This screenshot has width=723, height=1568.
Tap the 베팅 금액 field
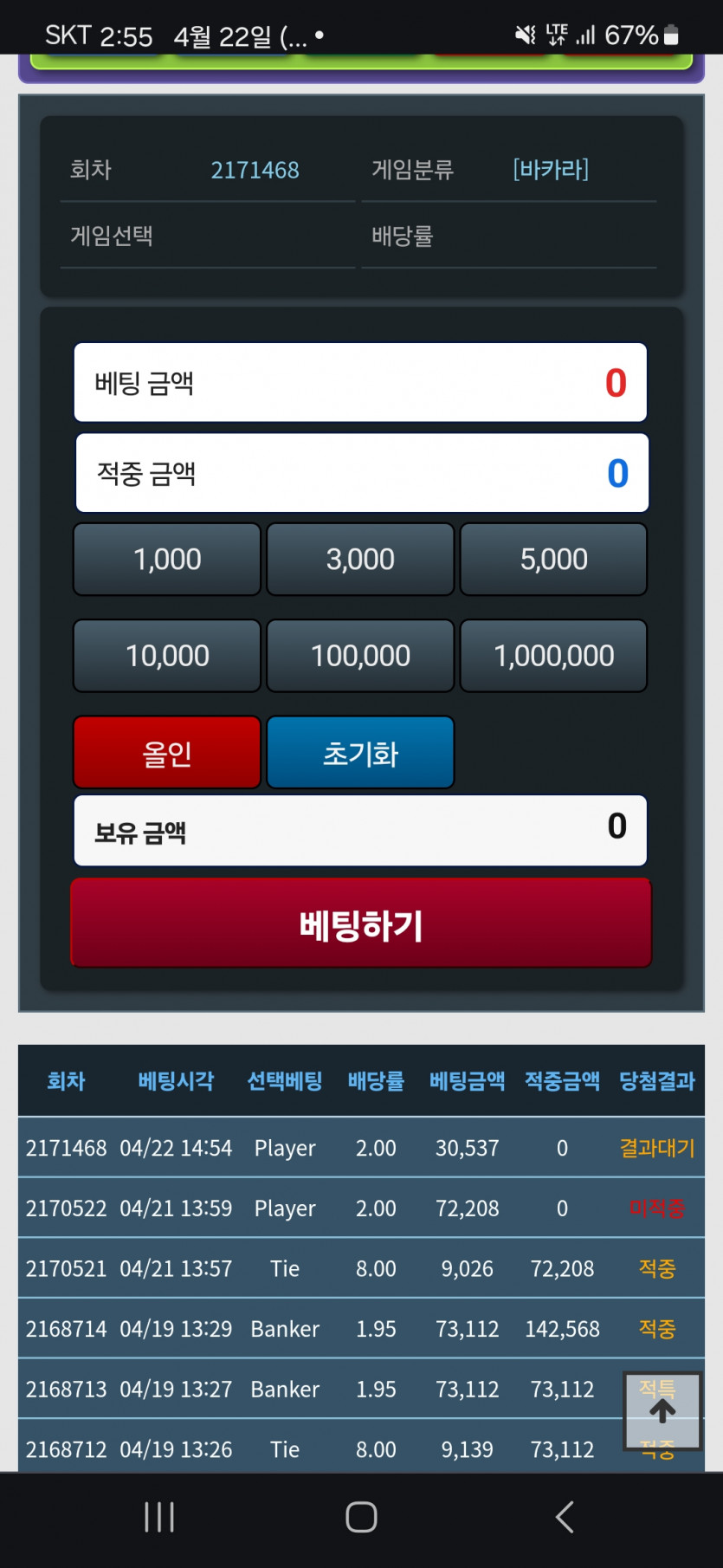coord(360,383)
